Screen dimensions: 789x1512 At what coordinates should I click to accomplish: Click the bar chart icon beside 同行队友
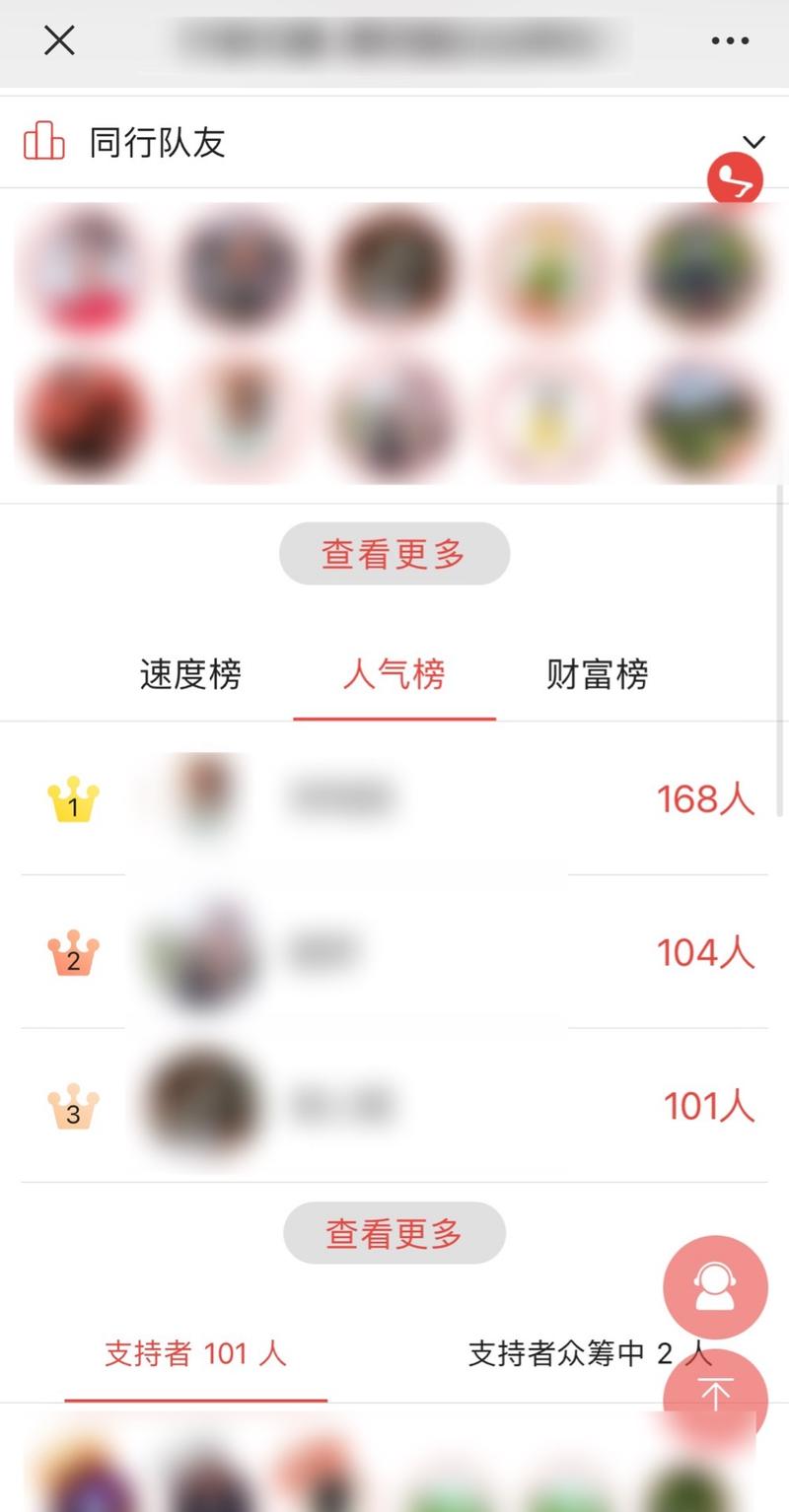pos(41,141)
